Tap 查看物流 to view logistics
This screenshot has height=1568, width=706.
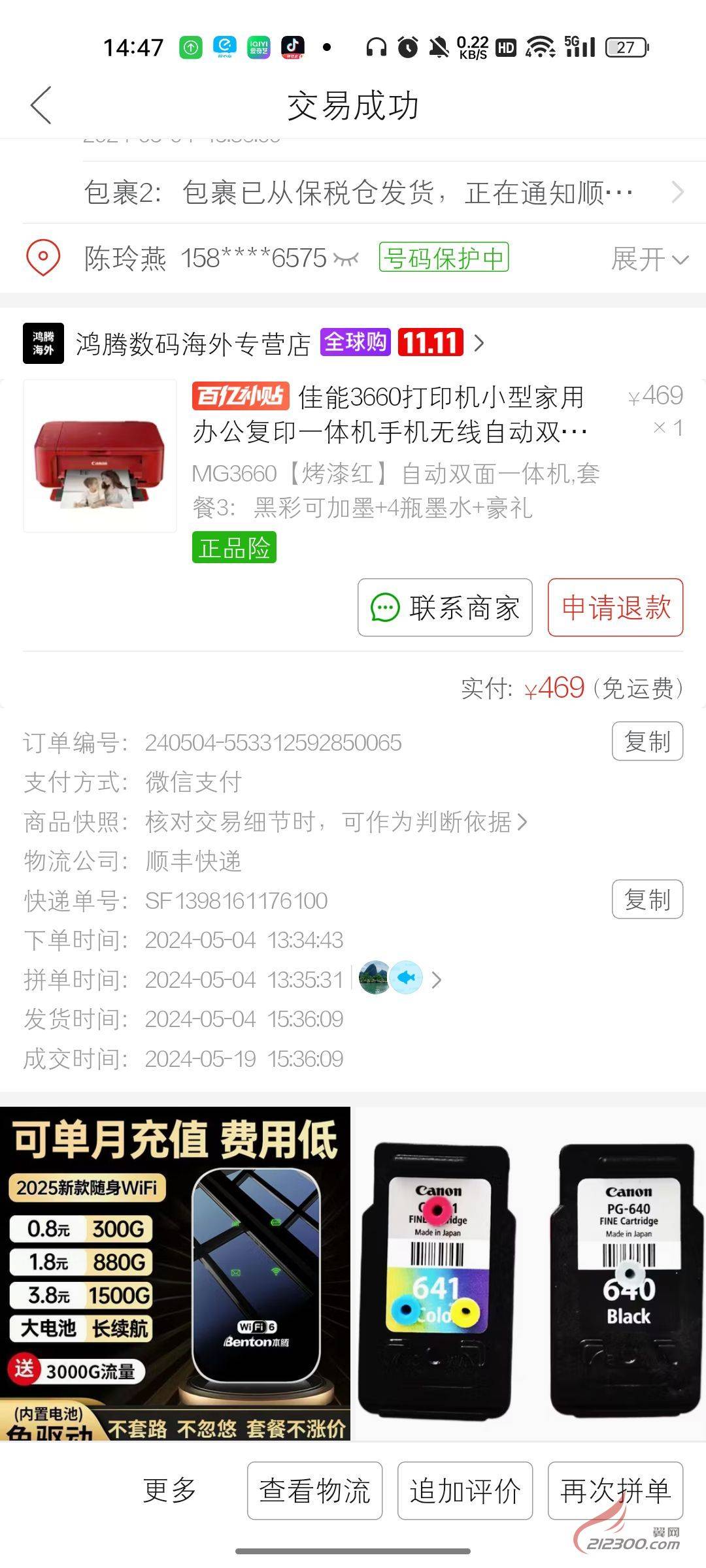(x=314, y=1491)
